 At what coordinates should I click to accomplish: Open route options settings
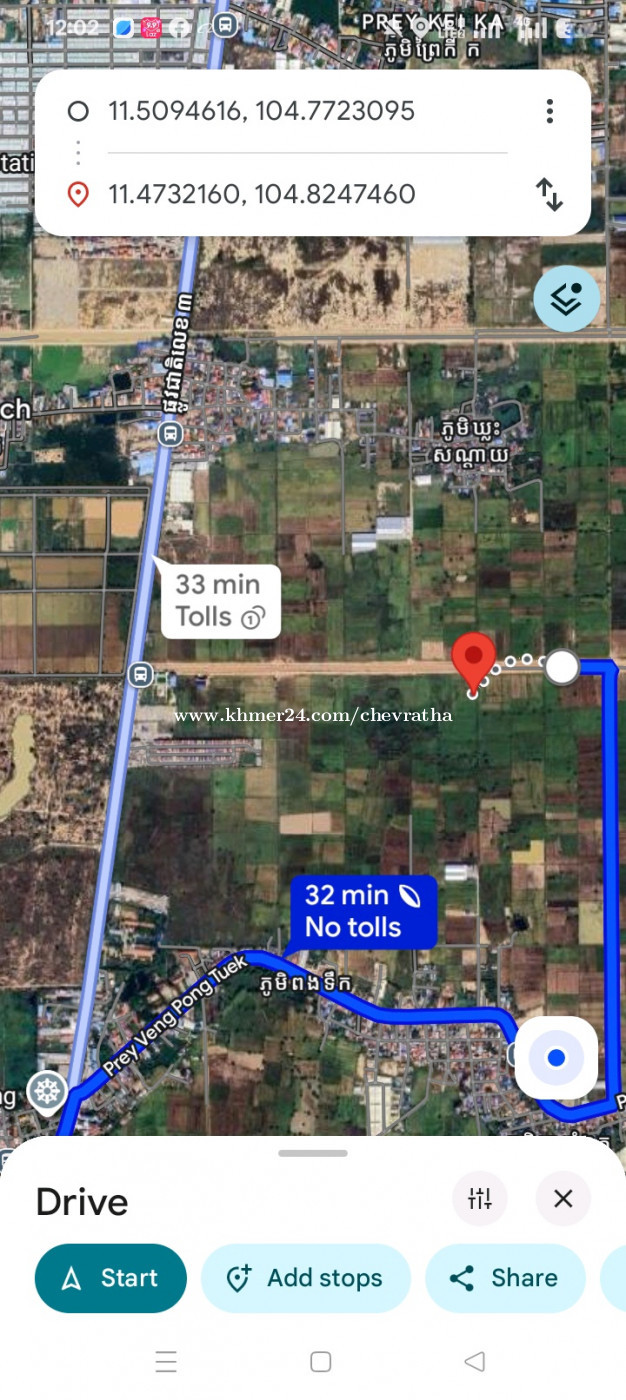coord(480,1198)
